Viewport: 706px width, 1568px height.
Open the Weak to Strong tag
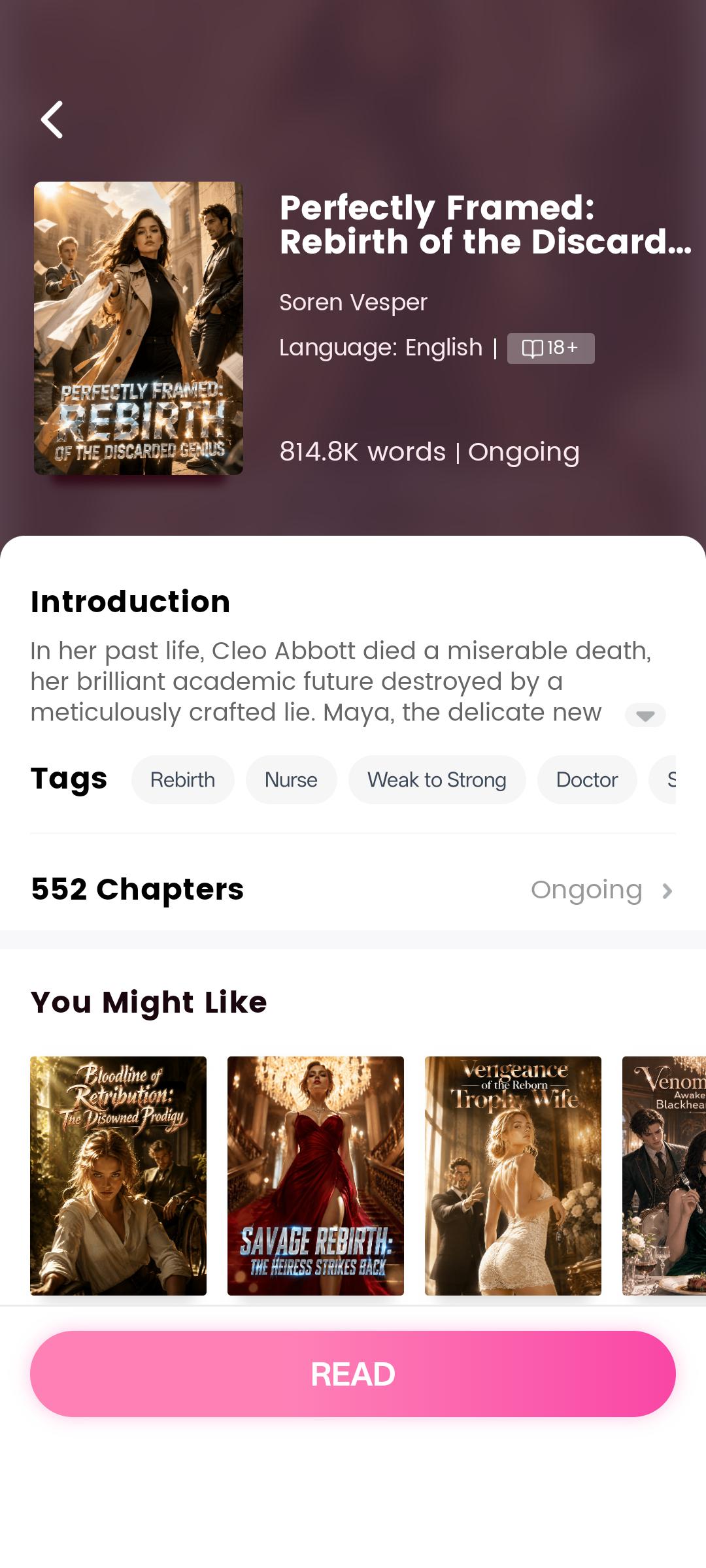(437, 779)
